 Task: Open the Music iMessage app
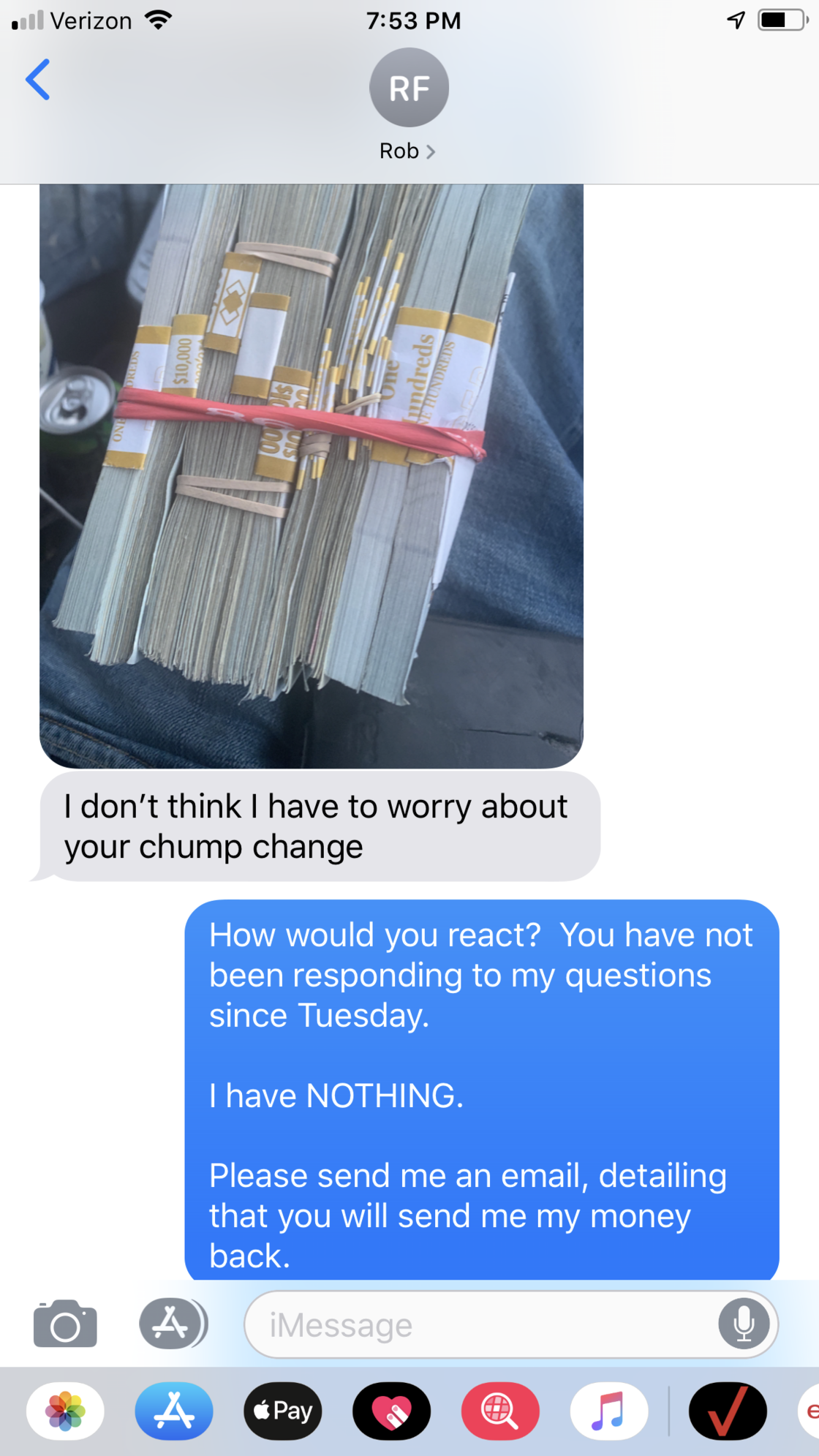pos(608,1411)
